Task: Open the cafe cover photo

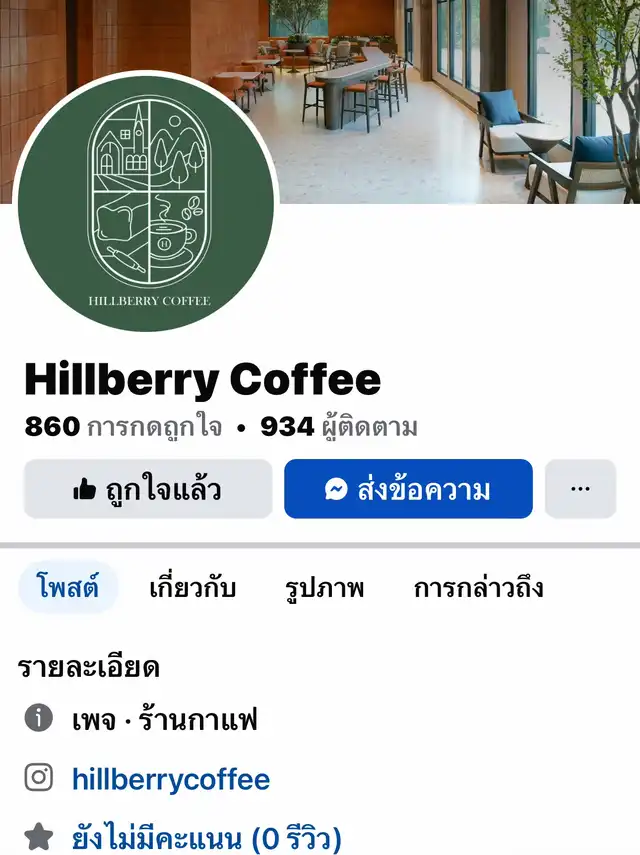Action: point(450,100)
